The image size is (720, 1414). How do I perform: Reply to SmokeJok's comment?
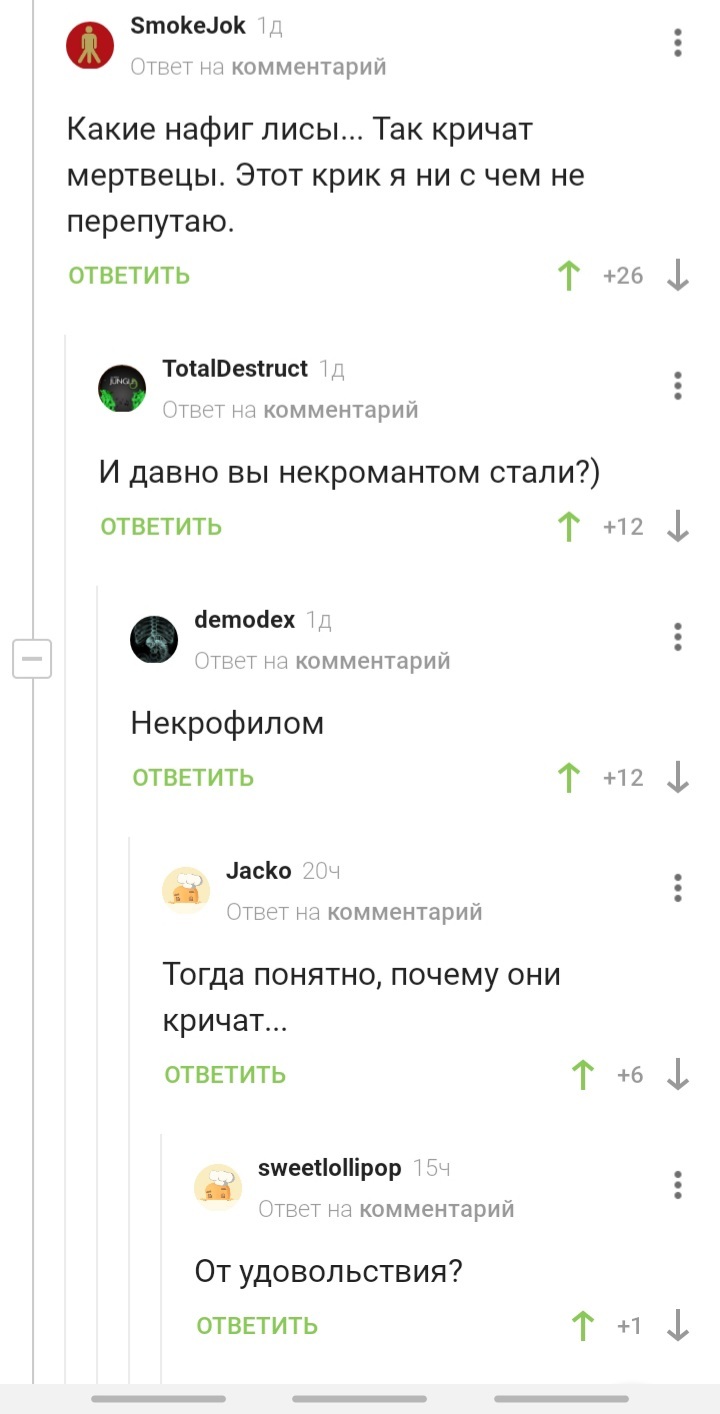click(x=129, y=276)
